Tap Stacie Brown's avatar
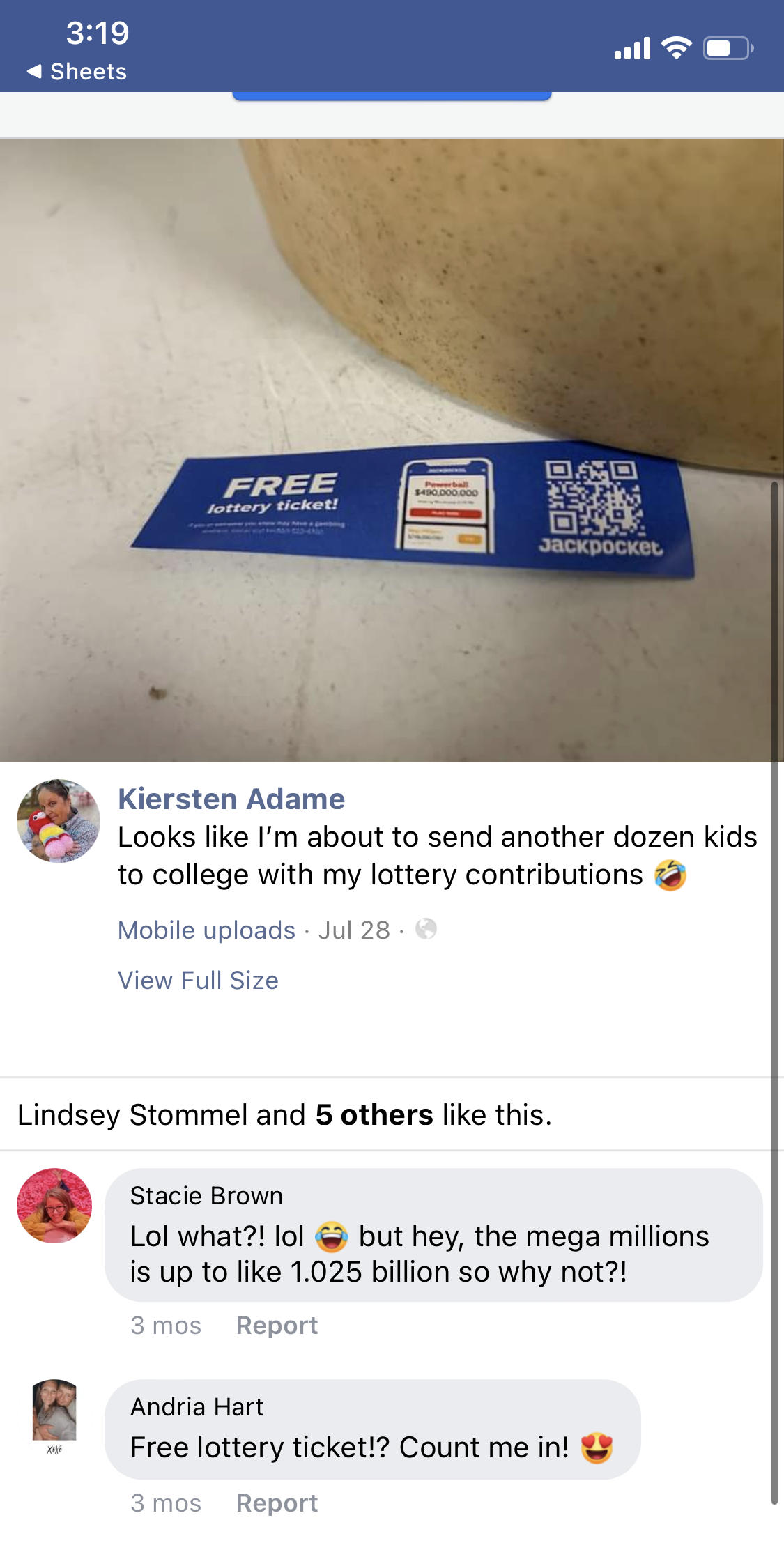Viewport: 784px width, 1543px height. coord(54,1205)
